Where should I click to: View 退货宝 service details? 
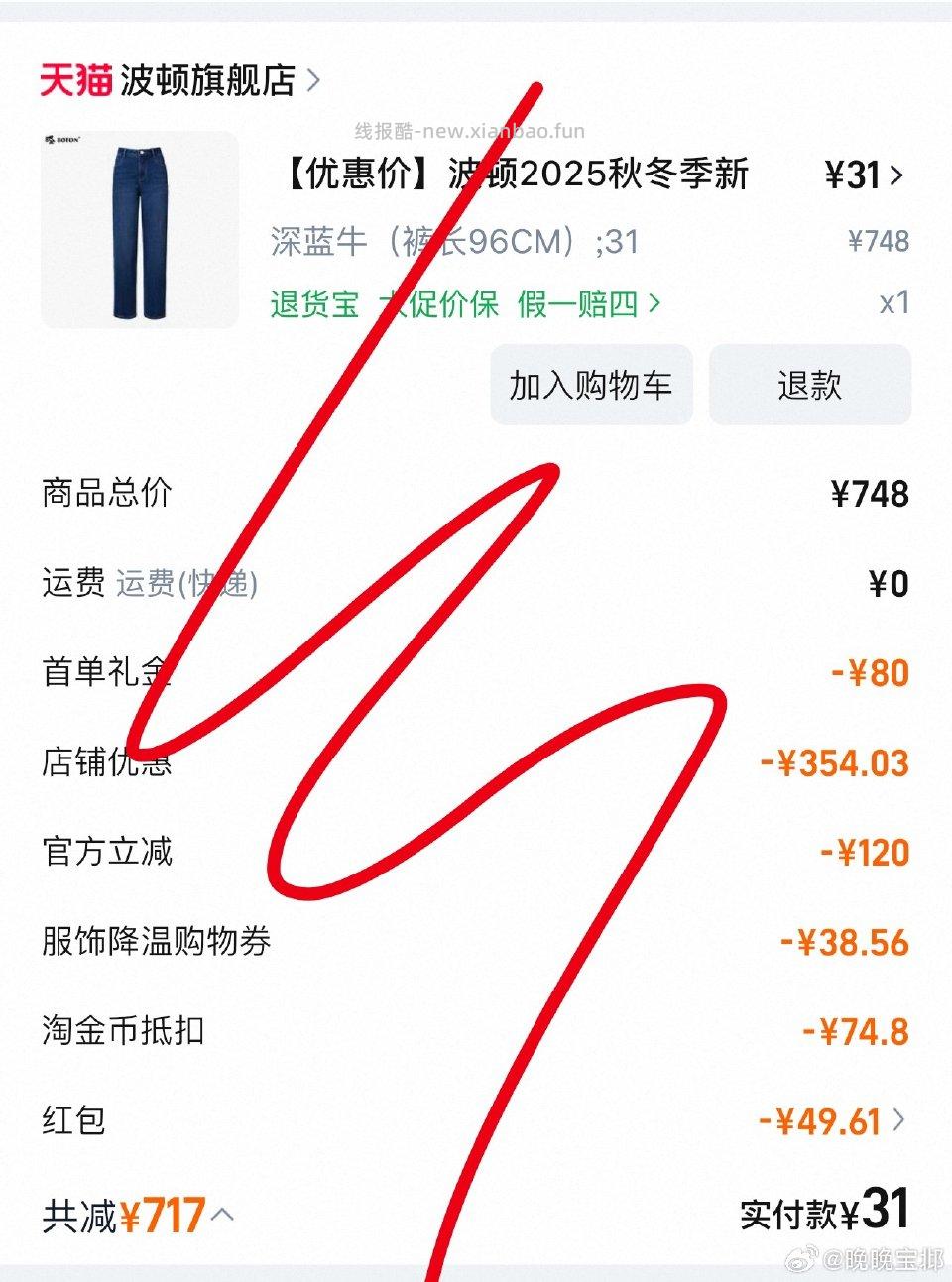[x=312, y=305]
